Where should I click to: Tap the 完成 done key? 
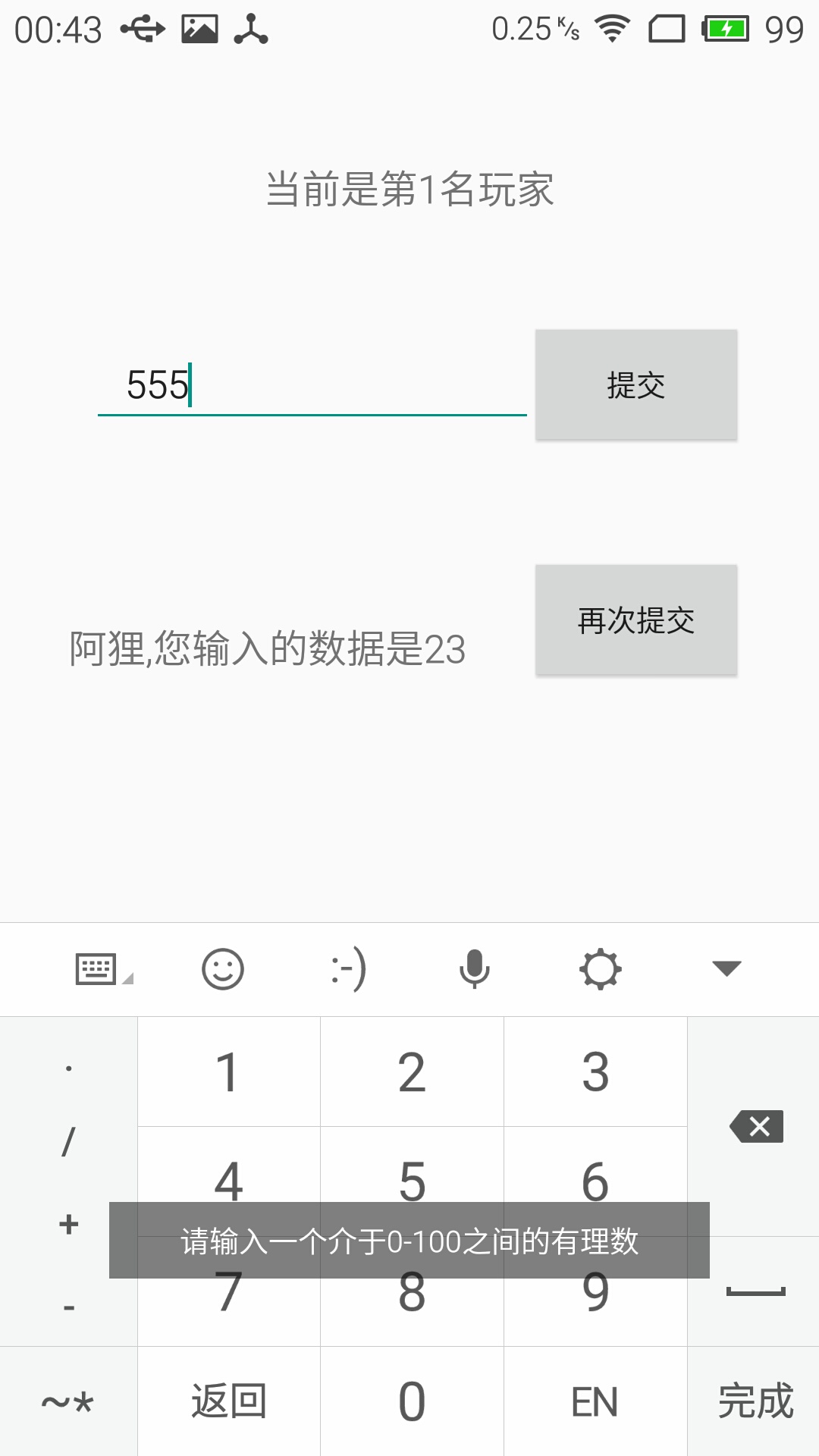click(x=754, y=1401)
